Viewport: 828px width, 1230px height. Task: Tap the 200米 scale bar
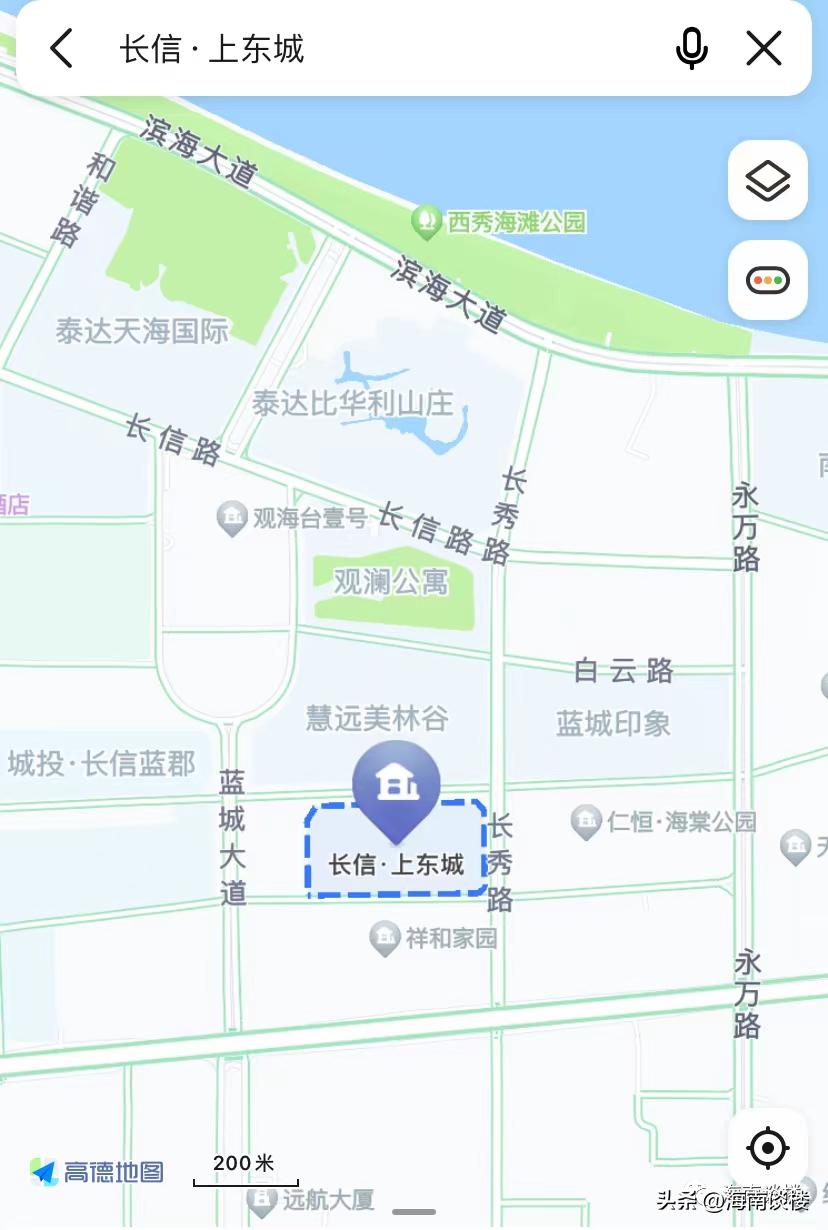tap(242, 1164)
